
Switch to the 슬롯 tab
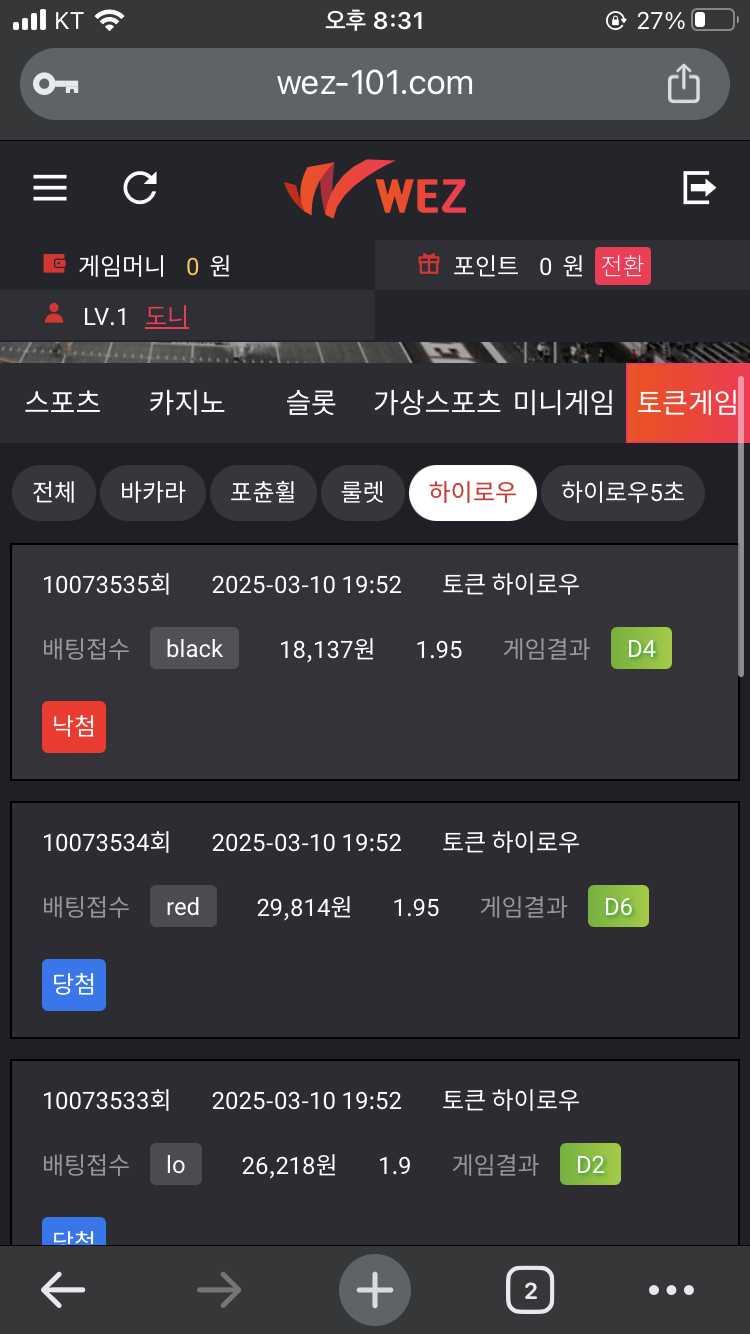tap(311, 402)
